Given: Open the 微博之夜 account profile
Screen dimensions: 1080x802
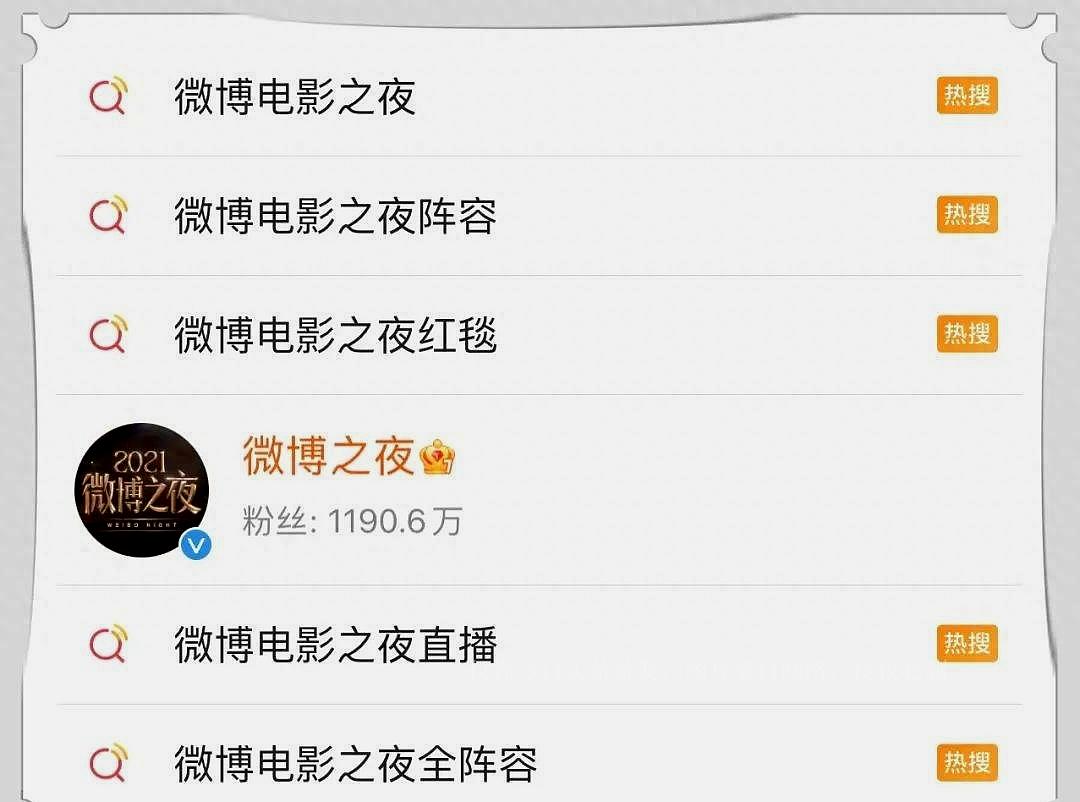Looking at the screenshot, I should point(328,458).
